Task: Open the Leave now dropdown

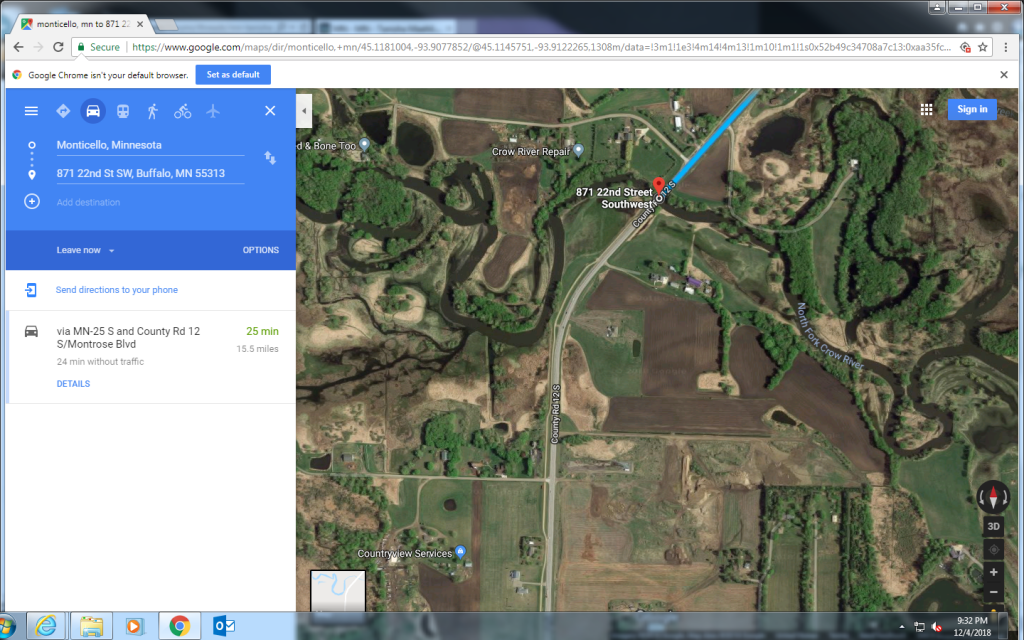Action: click(86, 250)
